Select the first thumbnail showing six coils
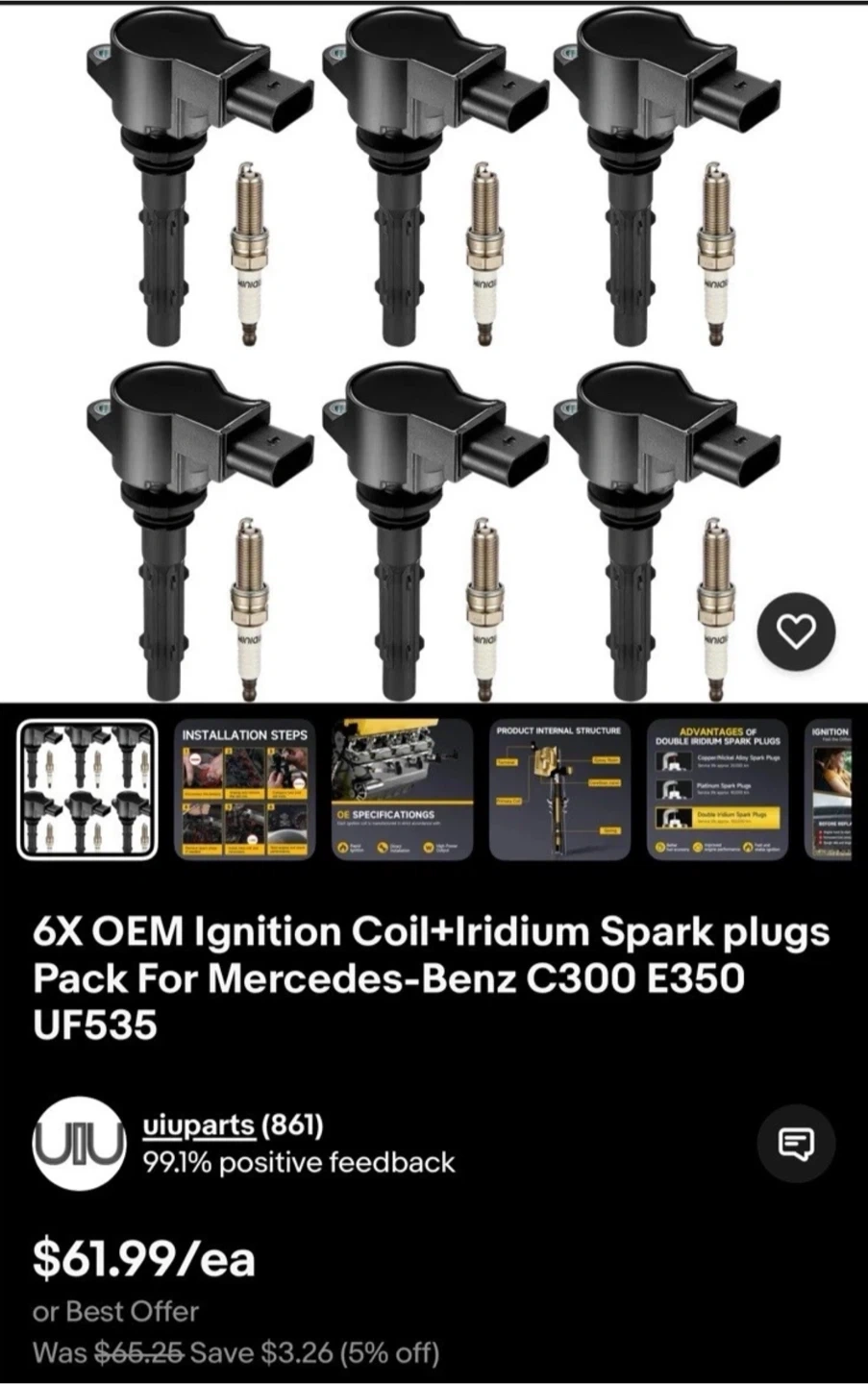The image size is (868, 1384). coord(87,789)
